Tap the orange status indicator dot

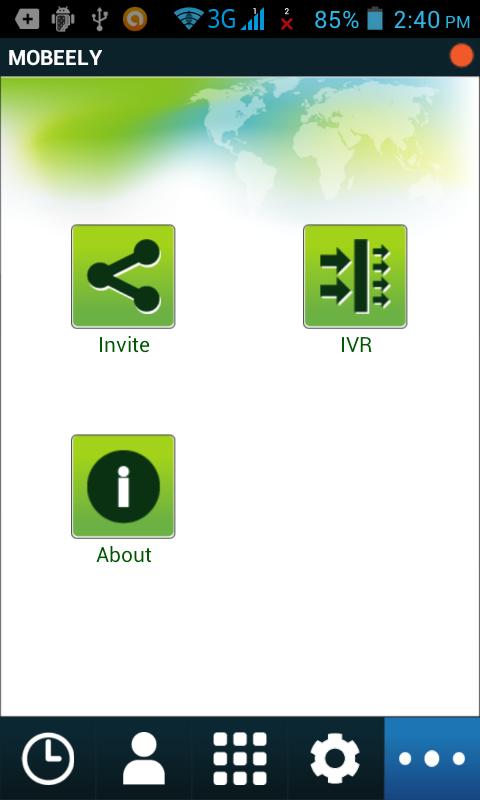[x=462, y=56]
